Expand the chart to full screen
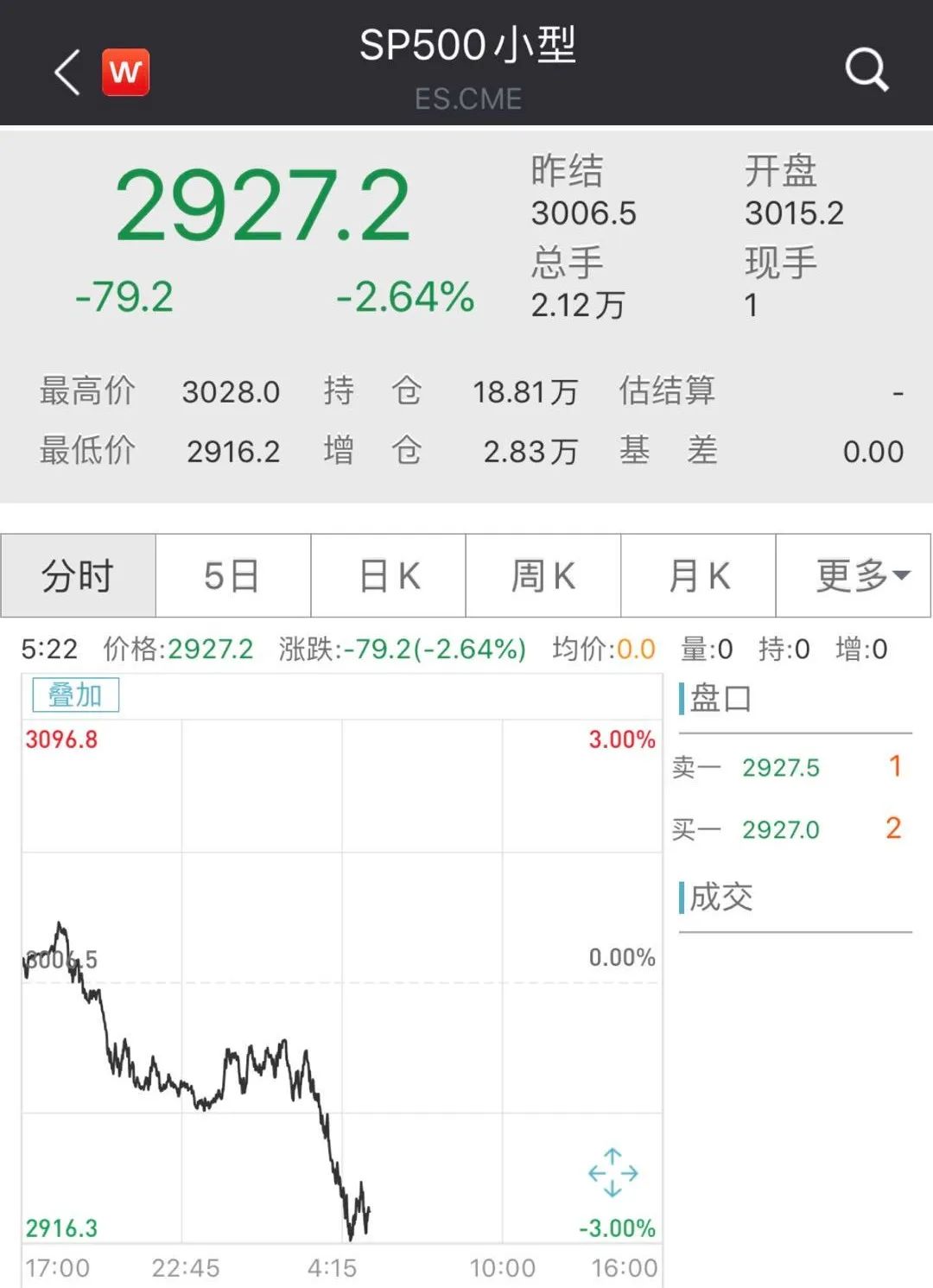 click(x=612, y=1172)
